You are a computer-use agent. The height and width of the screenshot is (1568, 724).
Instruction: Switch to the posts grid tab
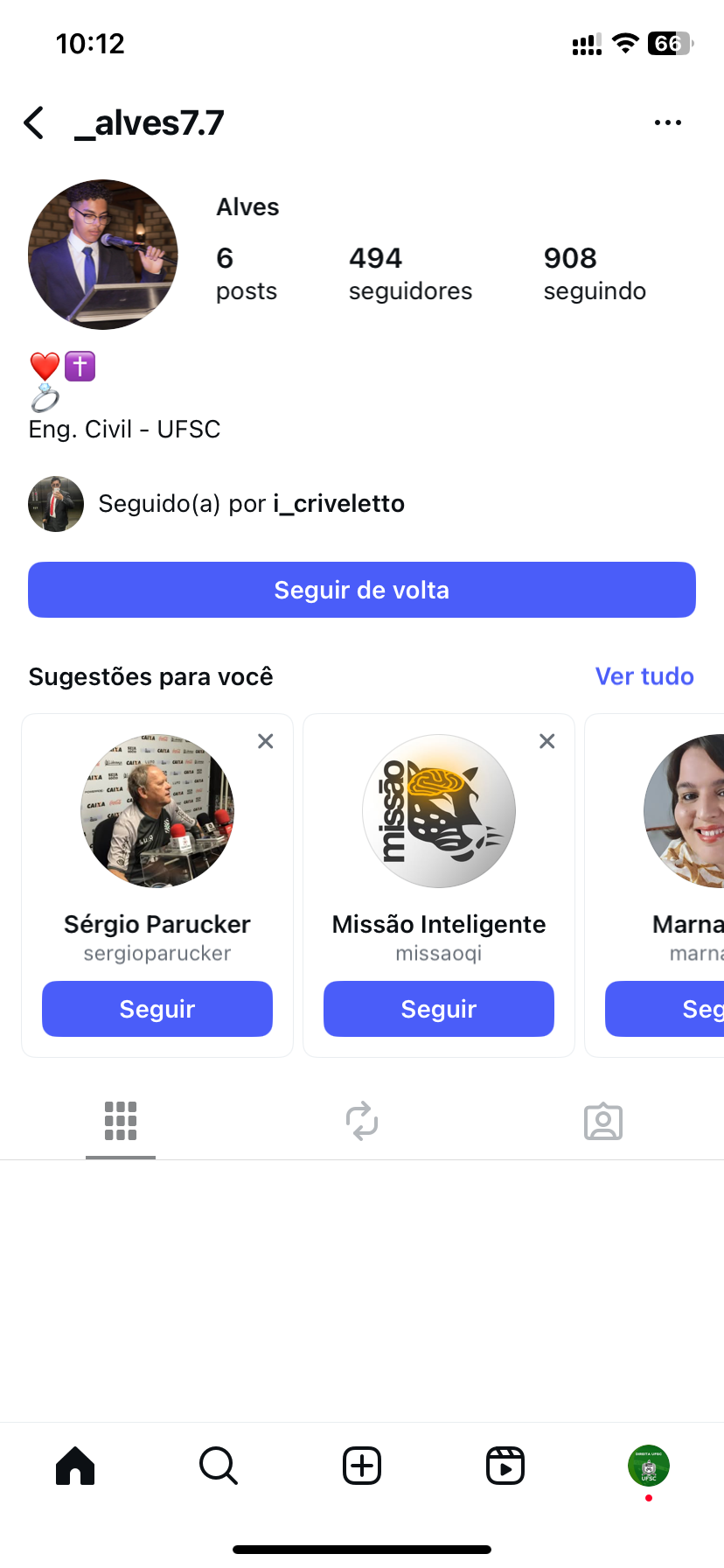121,1121
